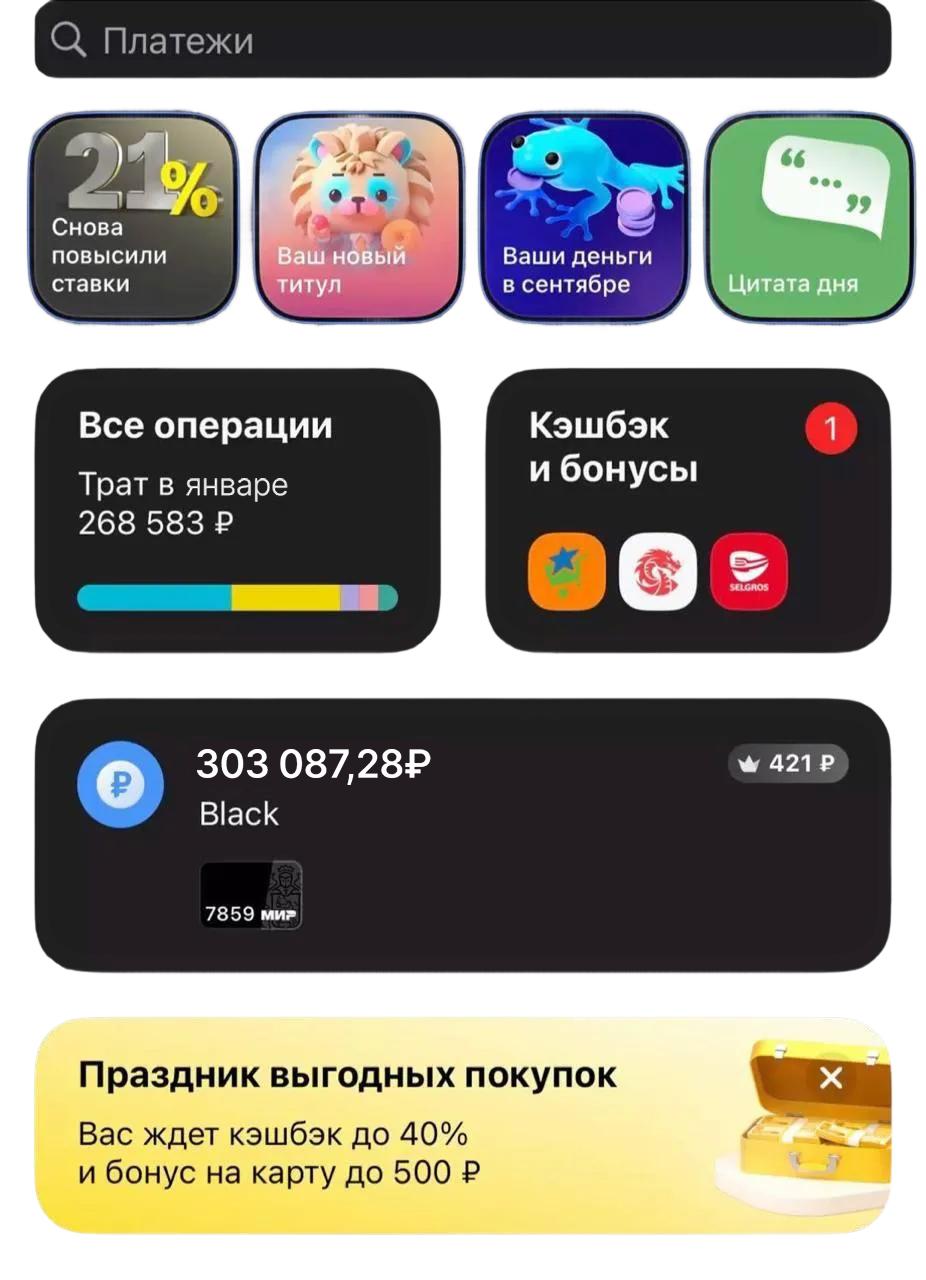Tap the 421 ₽ cashback badge
Viewport: 926px width, 1280px height.
point(788,764)
